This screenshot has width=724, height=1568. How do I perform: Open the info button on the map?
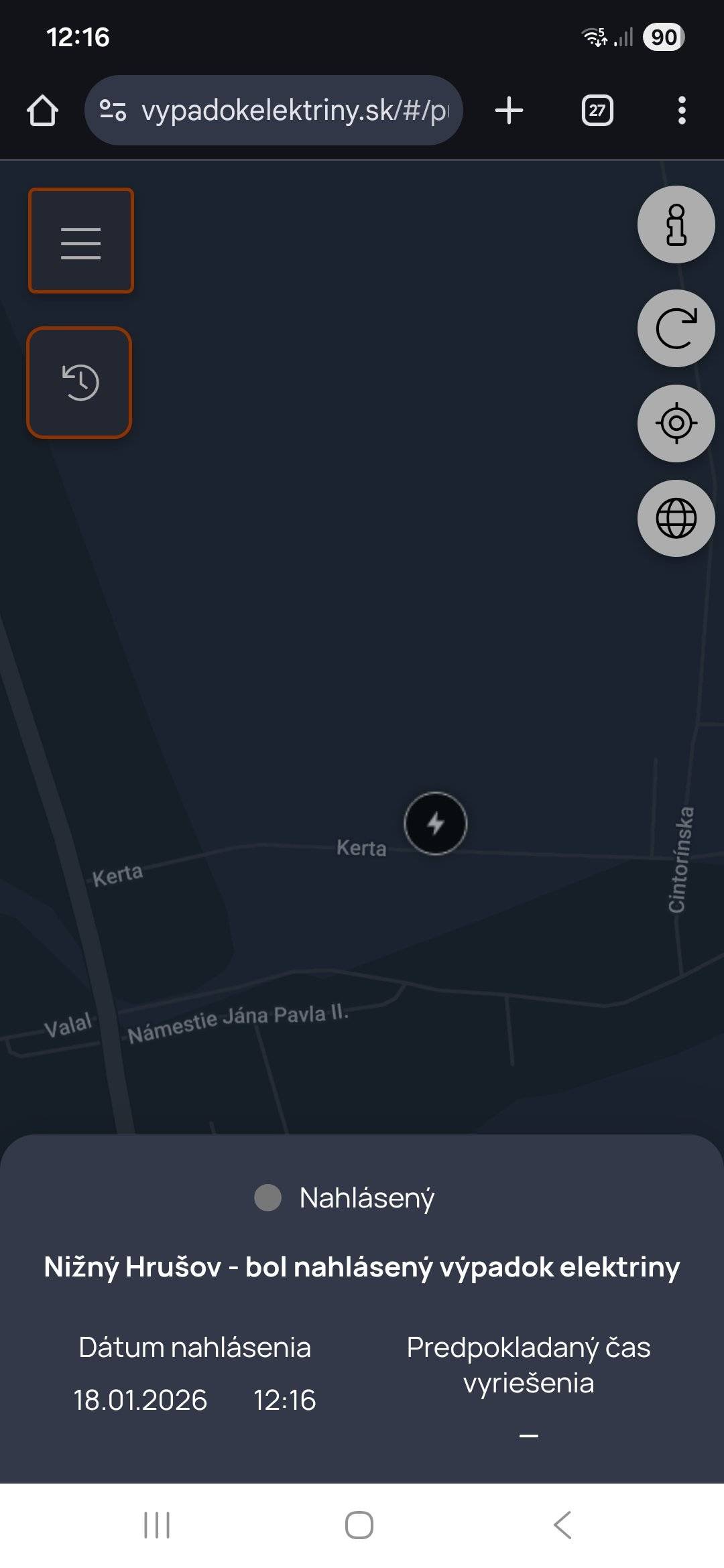click(x=676, y=224)
